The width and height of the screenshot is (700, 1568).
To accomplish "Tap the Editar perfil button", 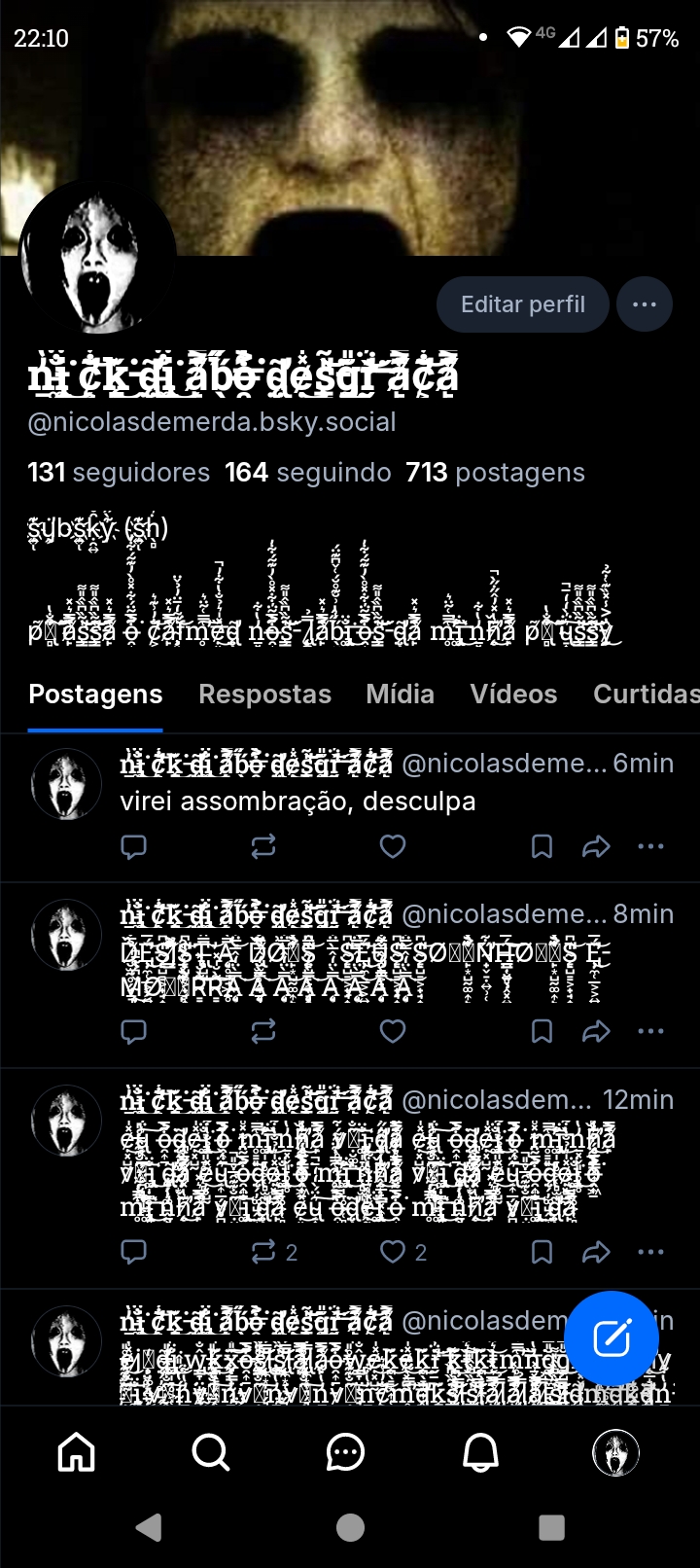I will click(522, 304).
